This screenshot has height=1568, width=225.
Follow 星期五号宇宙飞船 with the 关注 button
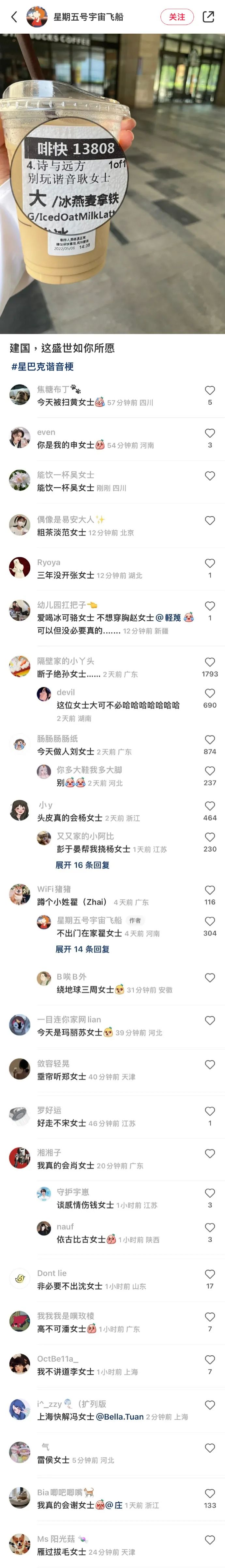coord(176,16)
